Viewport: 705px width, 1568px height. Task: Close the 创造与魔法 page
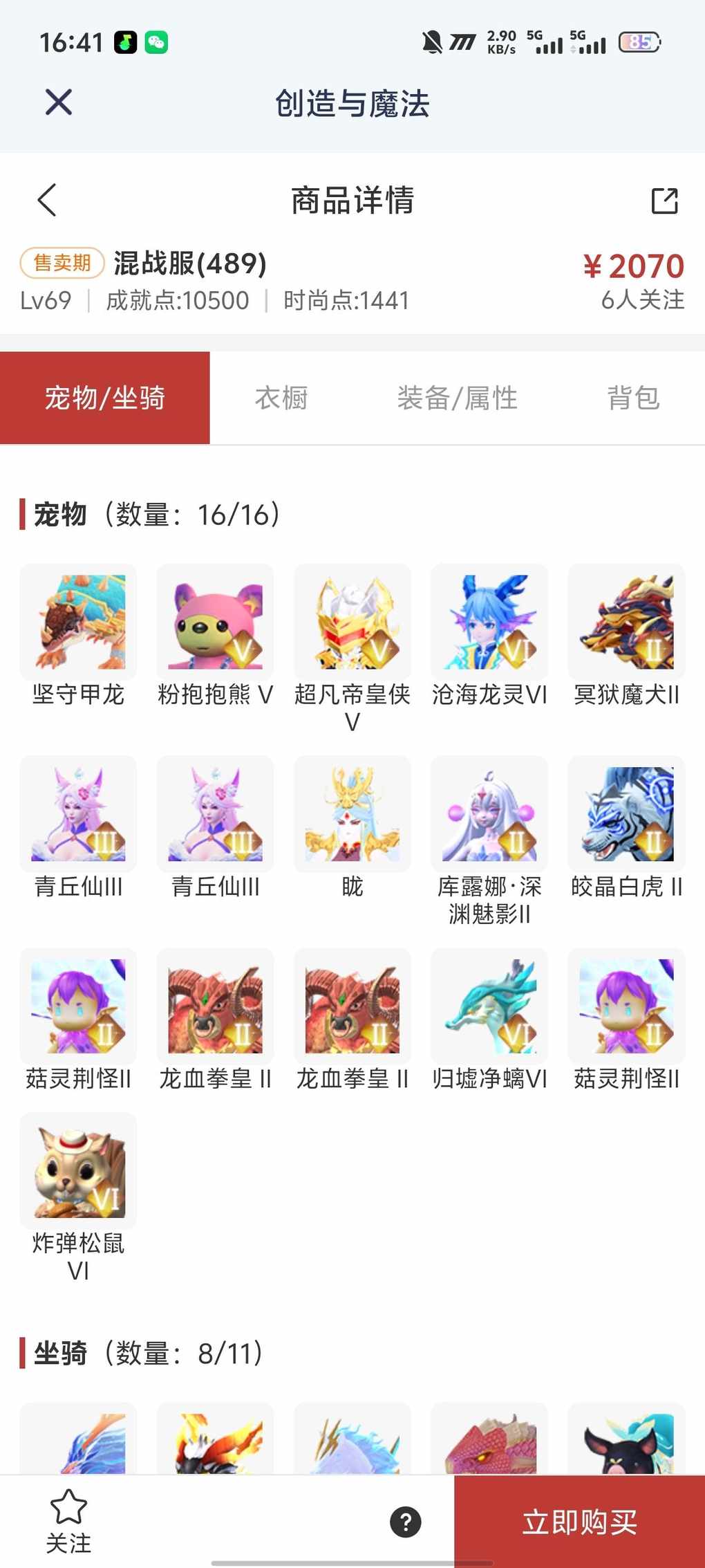[59, 102]
